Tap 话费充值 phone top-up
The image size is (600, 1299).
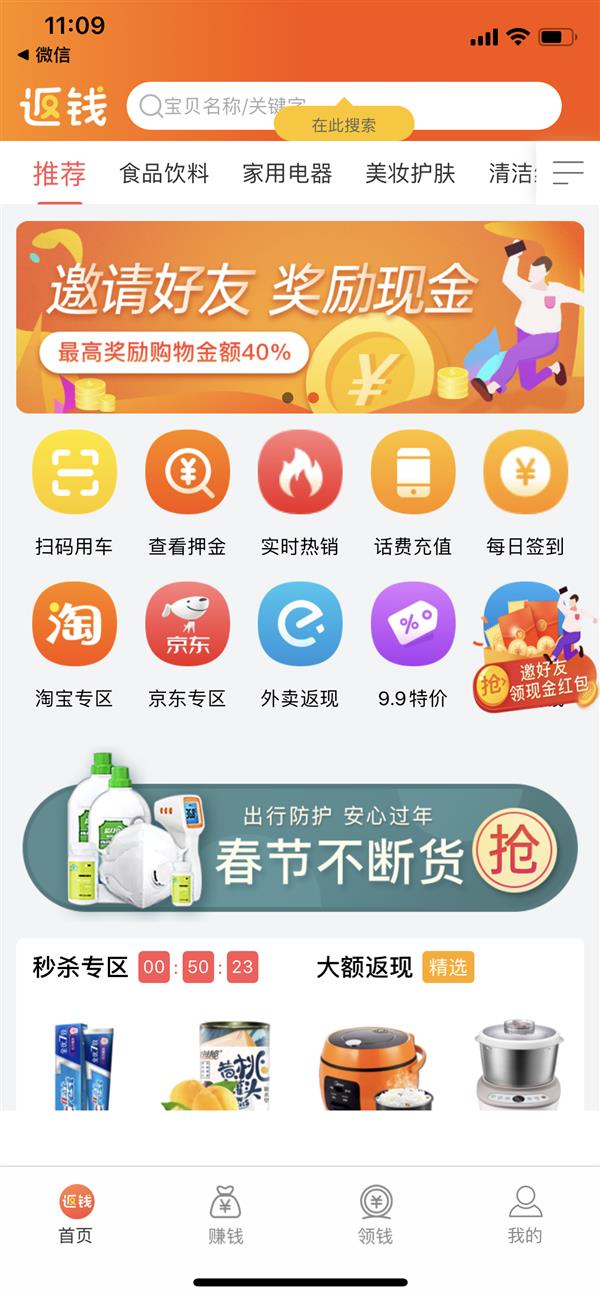(413, 472)
